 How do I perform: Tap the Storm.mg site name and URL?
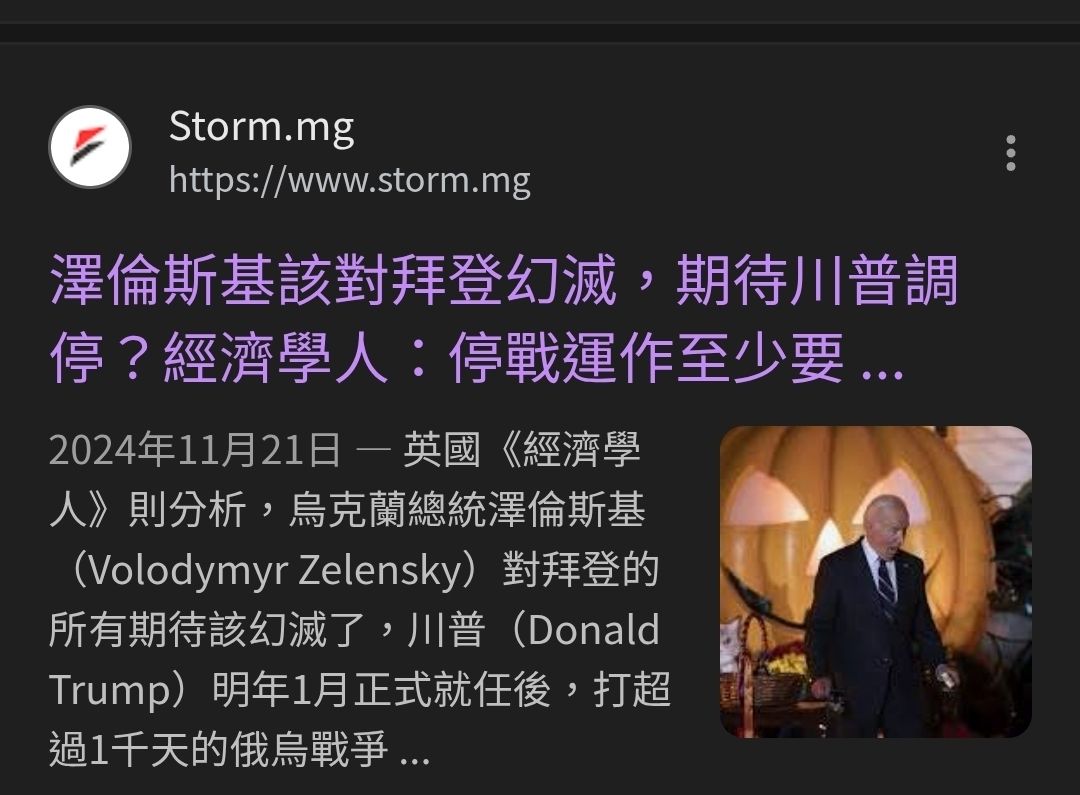tap(348, 153)
